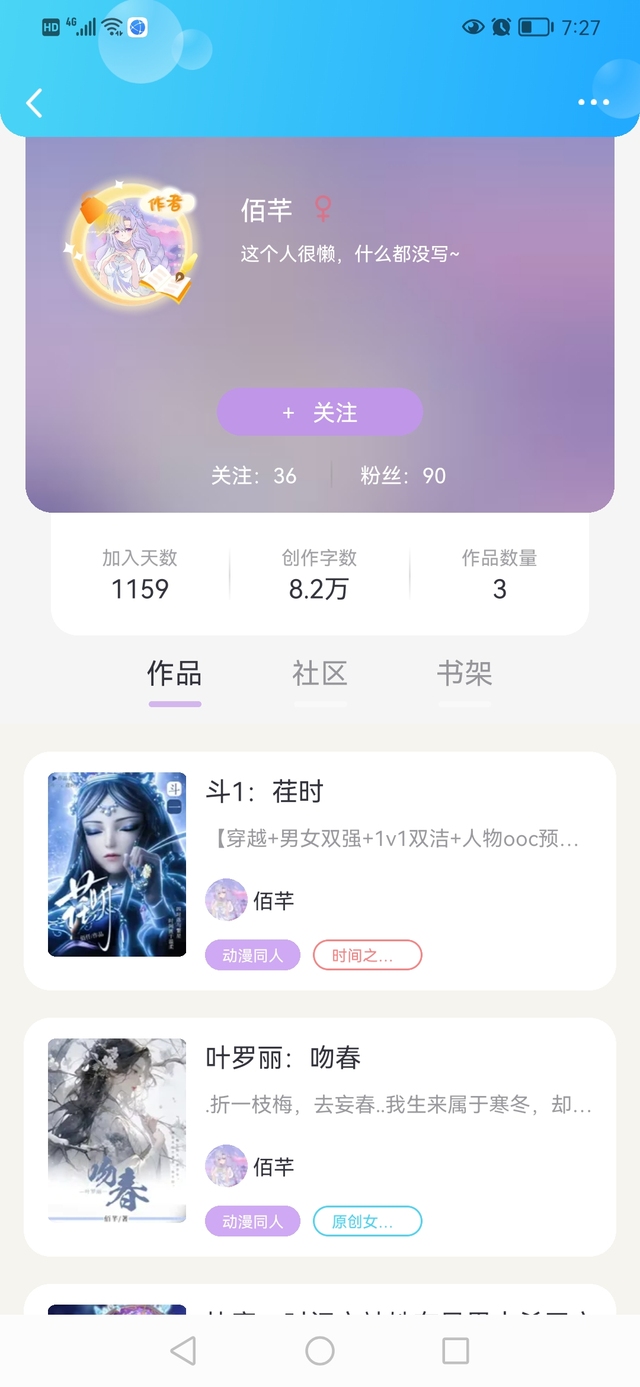Select the 作品 tab
Image resolution: width=640 pixels, height=1387 pixels.
[175, 674]
